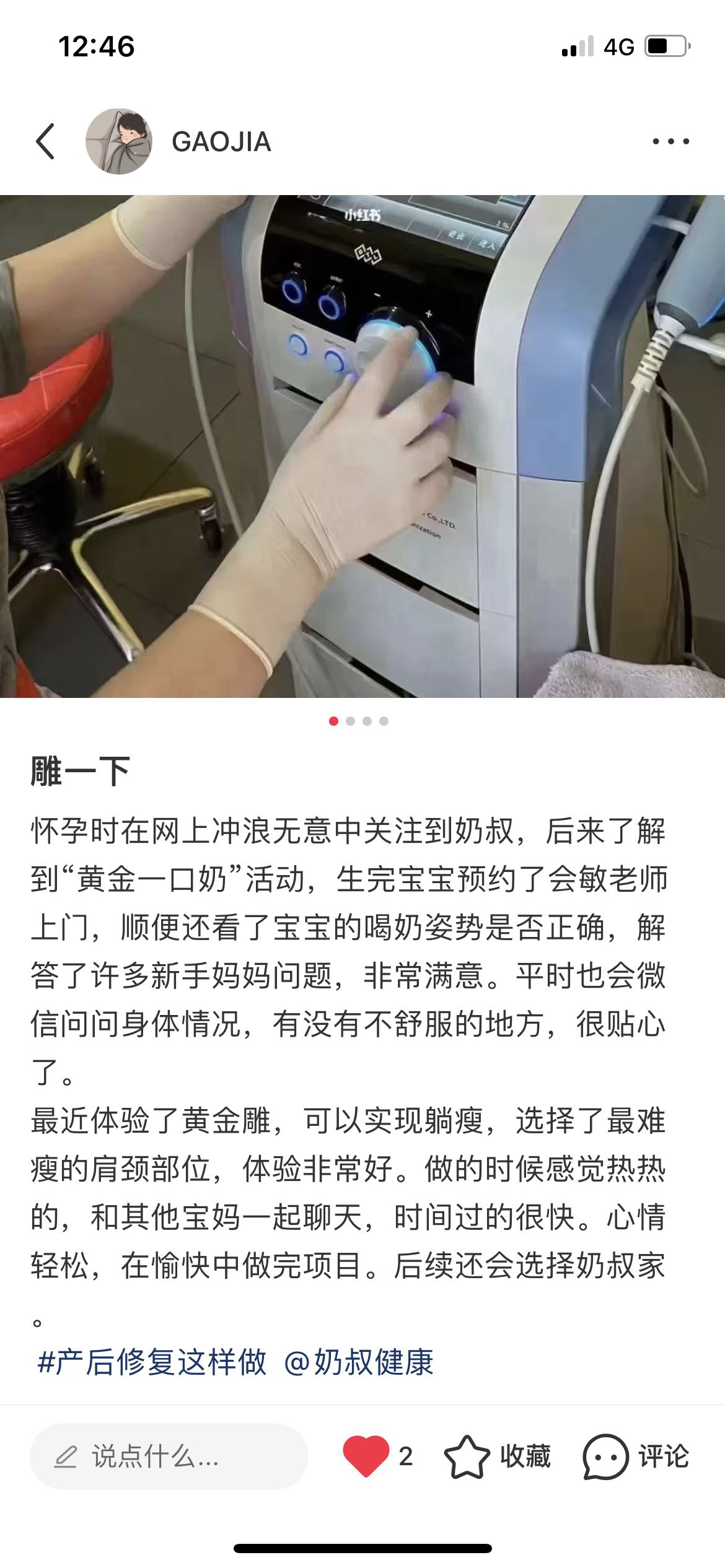This screenshot has width=725, height=1568.
Task: Open the @奶叔健康 mention
Action: [358, 1362]
